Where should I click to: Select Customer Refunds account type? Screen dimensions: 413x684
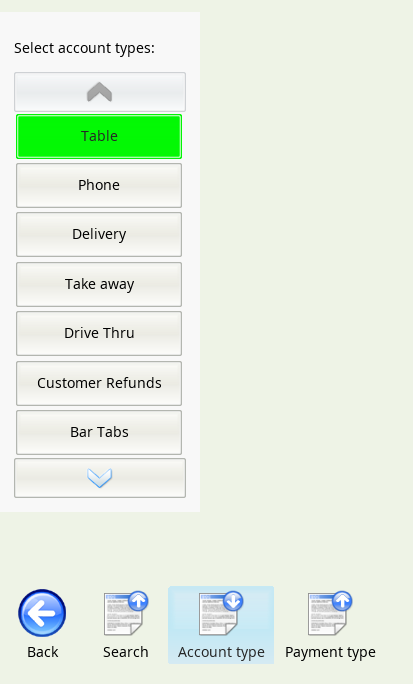tap(99, 383)
